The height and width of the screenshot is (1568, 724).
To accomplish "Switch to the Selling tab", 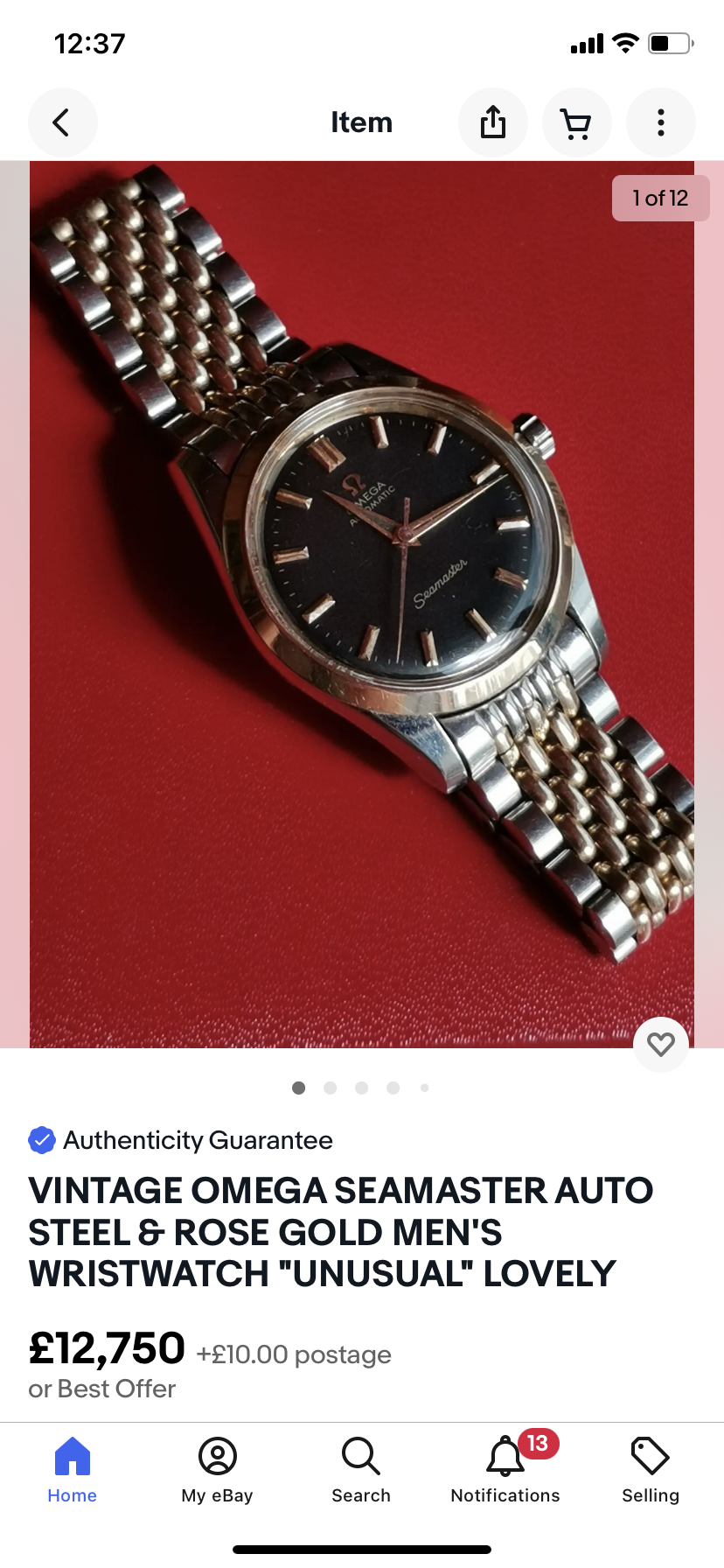I will [651, 1470].
